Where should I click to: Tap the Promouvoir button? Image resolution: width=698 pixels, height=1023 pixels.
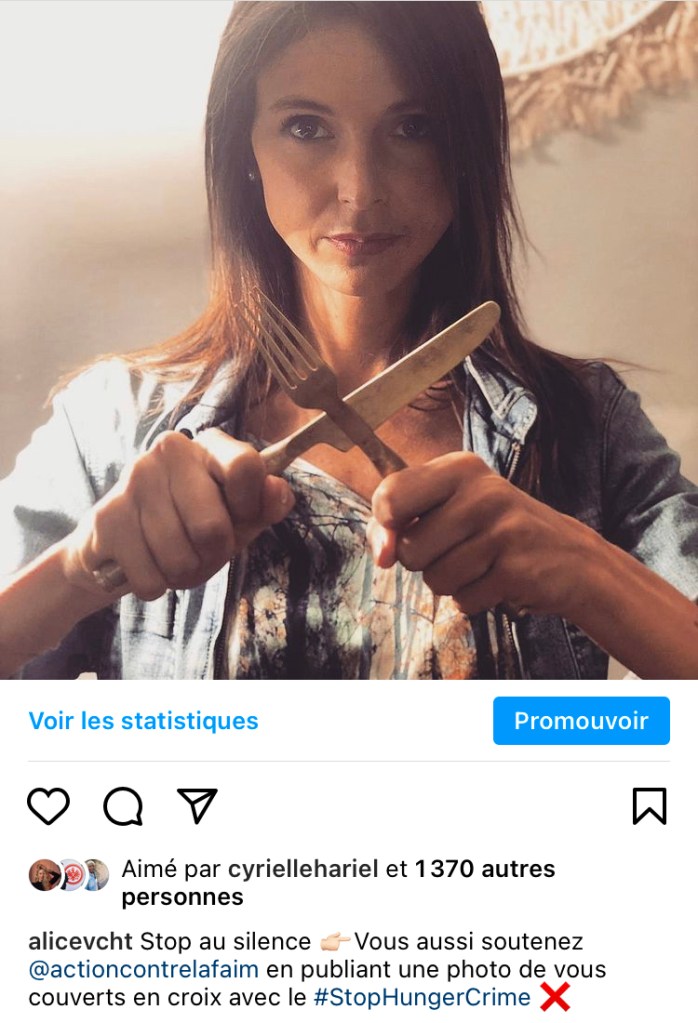tap(581, 721)
